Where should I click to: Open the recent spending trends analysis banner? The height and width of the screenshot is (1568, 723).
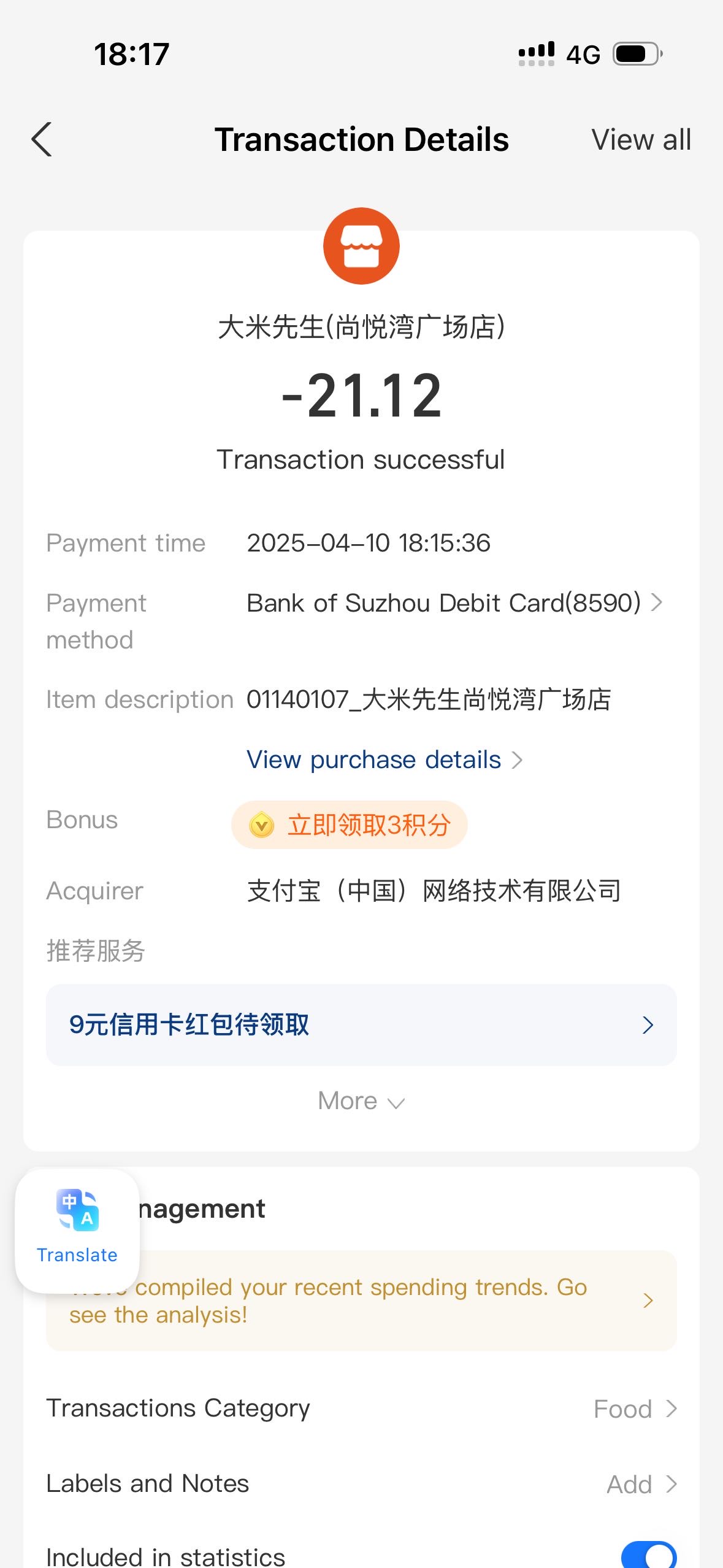[x=361, y=1301]
